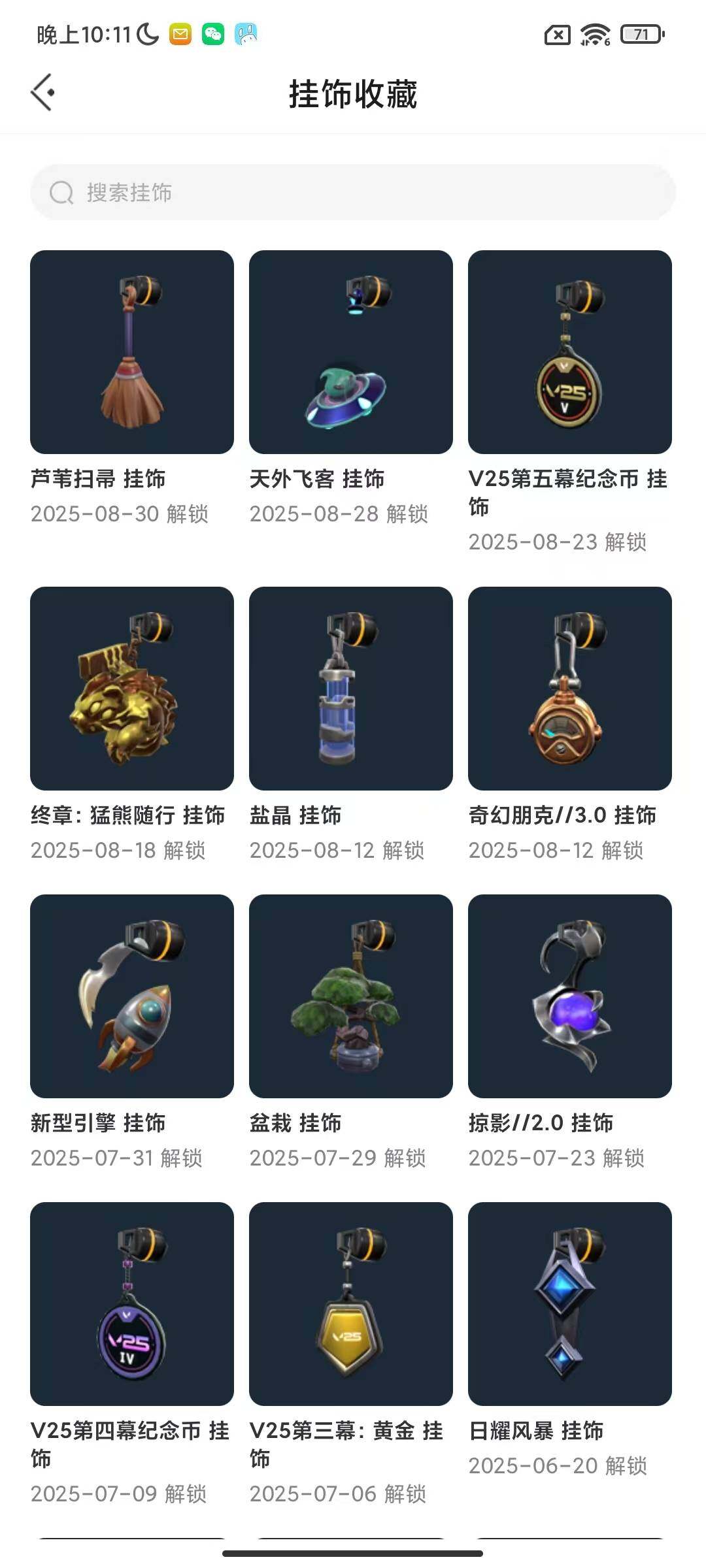Open the 日耀风暴 挂饰 tile
Viewport: 706px width, 1568px height.
(570, 1304)
